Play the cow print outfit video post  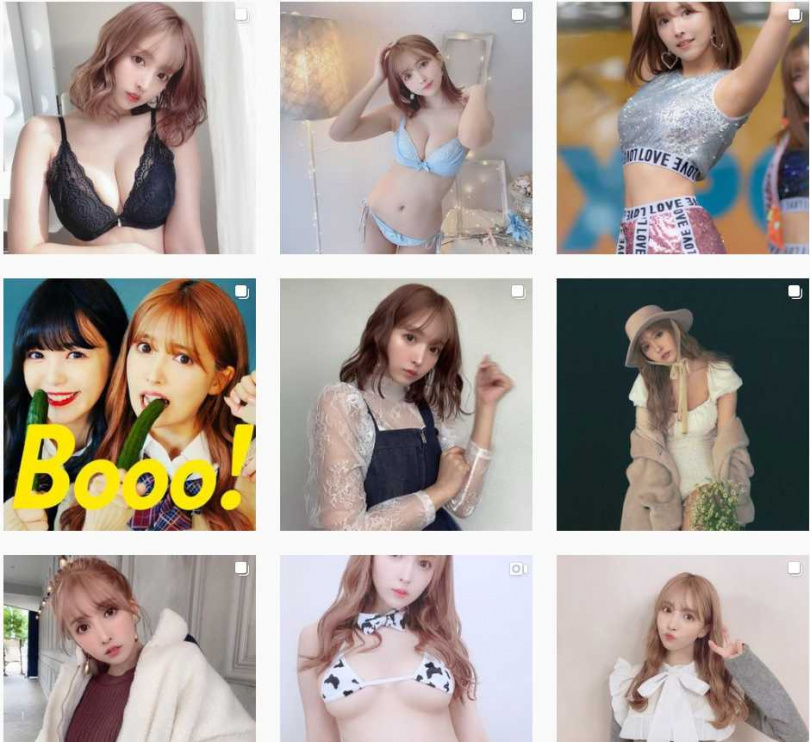pyautogui.click(x=406, y=648)
